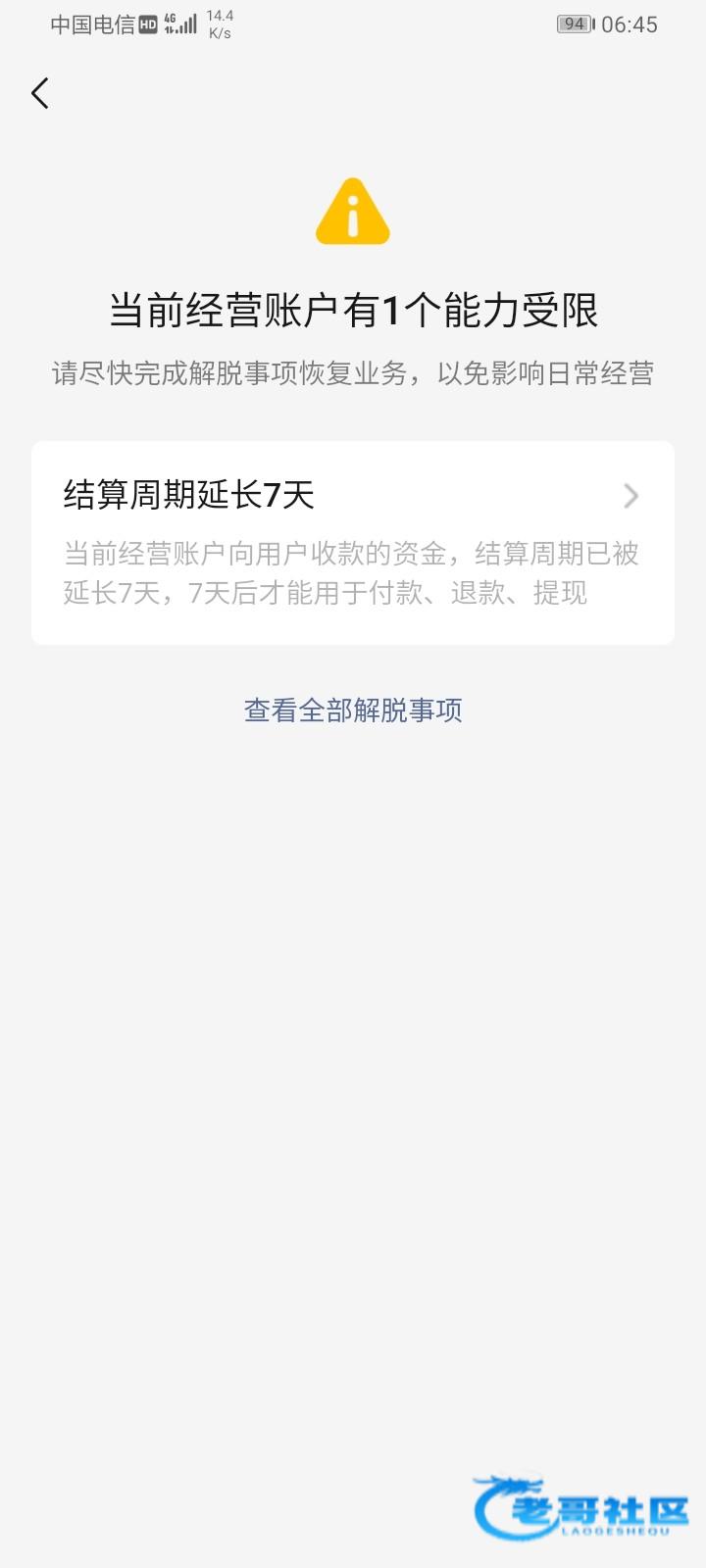Open the 查看全部解脱事项 link
706x1568 pixels.
[353, 710]
